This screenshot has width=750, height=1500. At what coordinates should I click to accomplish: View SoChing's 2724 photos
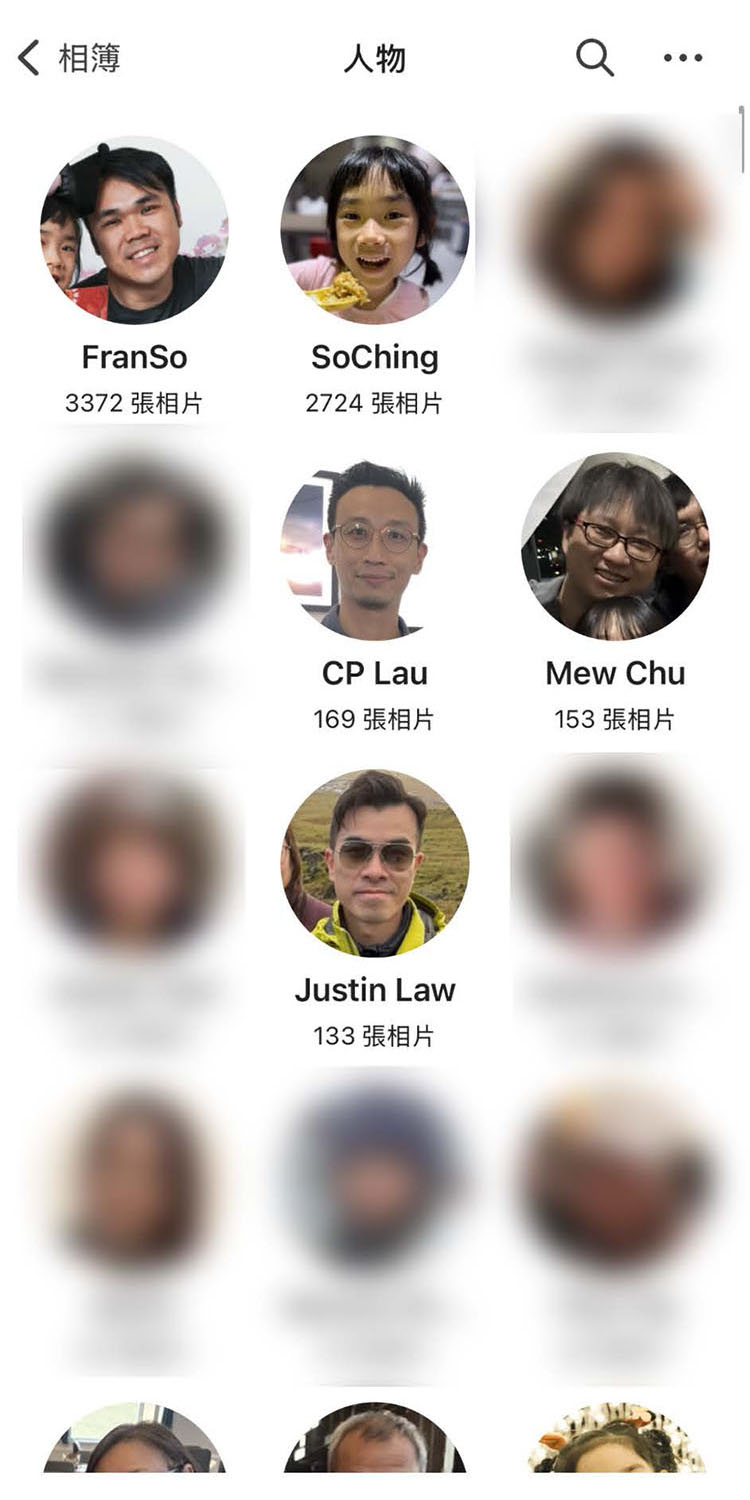[374, 231]
